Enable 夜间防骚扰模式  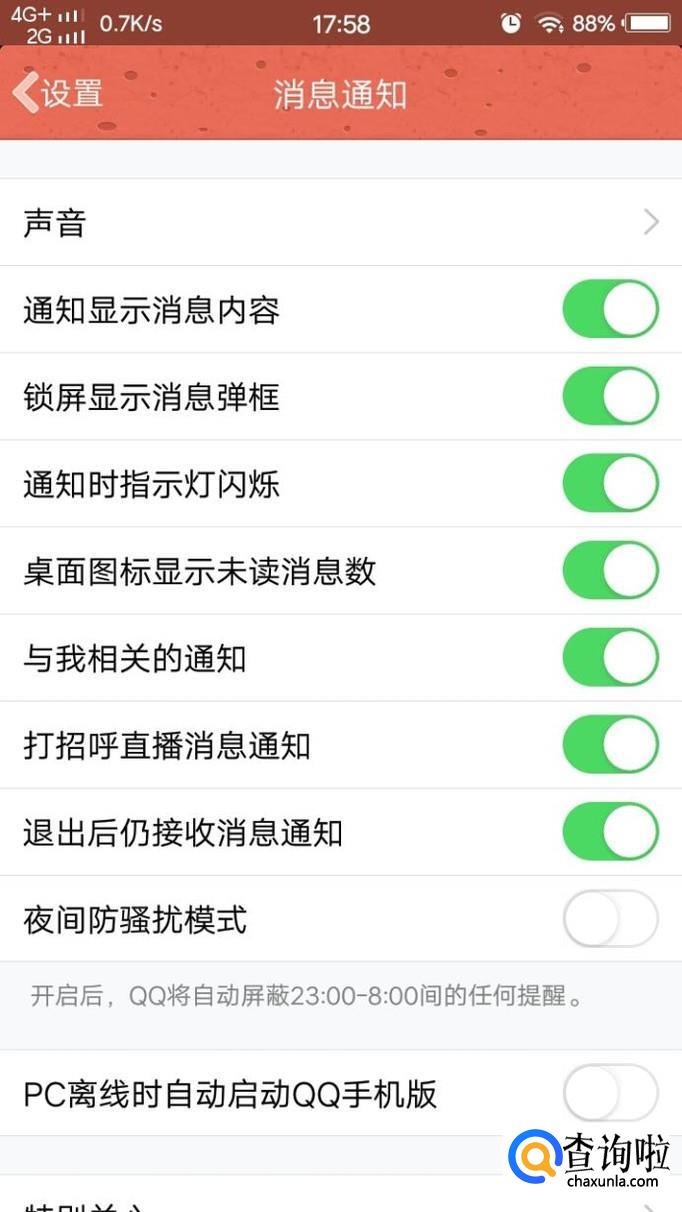point(610,919)
